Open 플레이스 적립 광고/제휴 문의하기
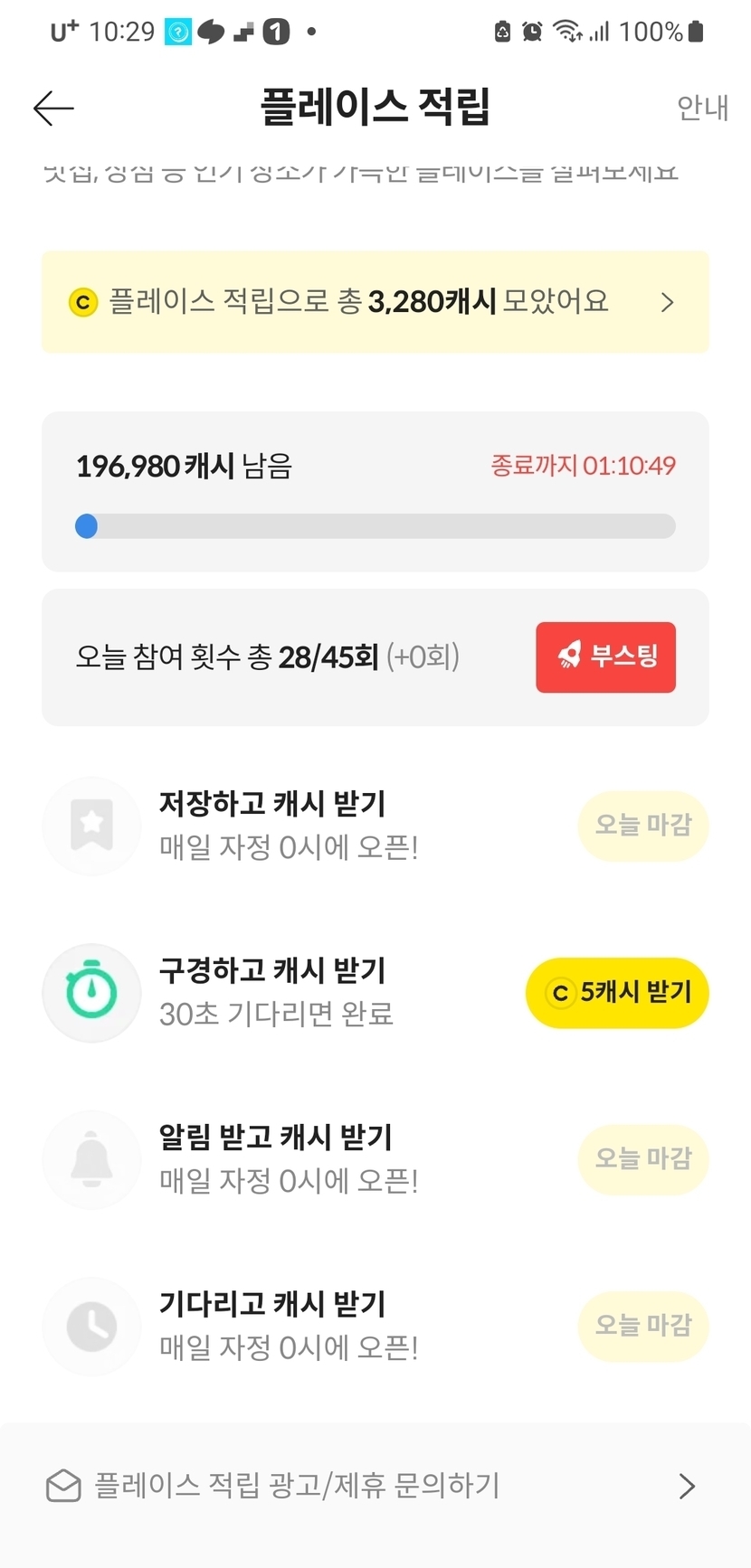 375,1486
